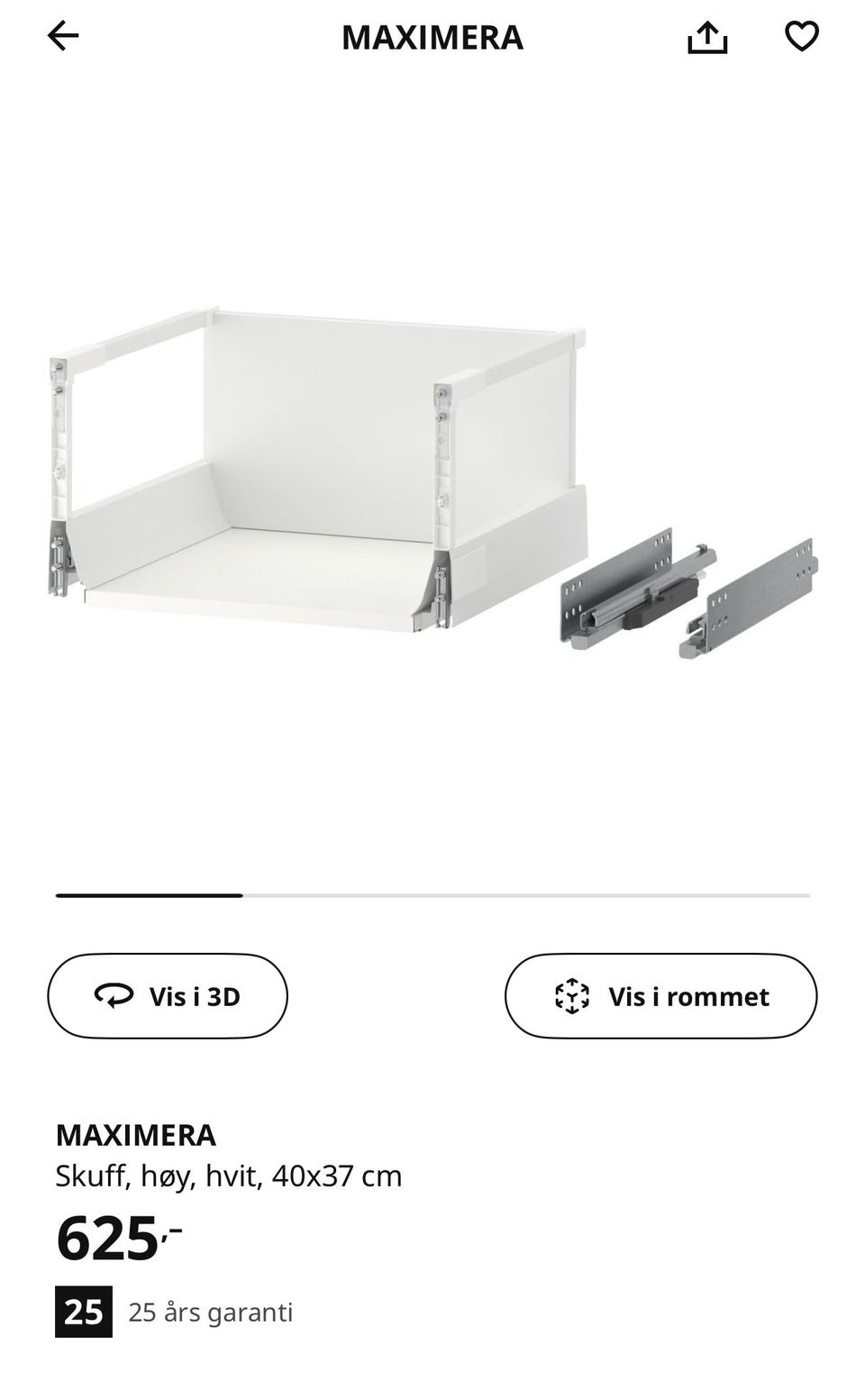The width and height of the screenshot is (865, 1400).
Task: Click the MAXIMERA title in the header
Action: (x=432, y=37)
